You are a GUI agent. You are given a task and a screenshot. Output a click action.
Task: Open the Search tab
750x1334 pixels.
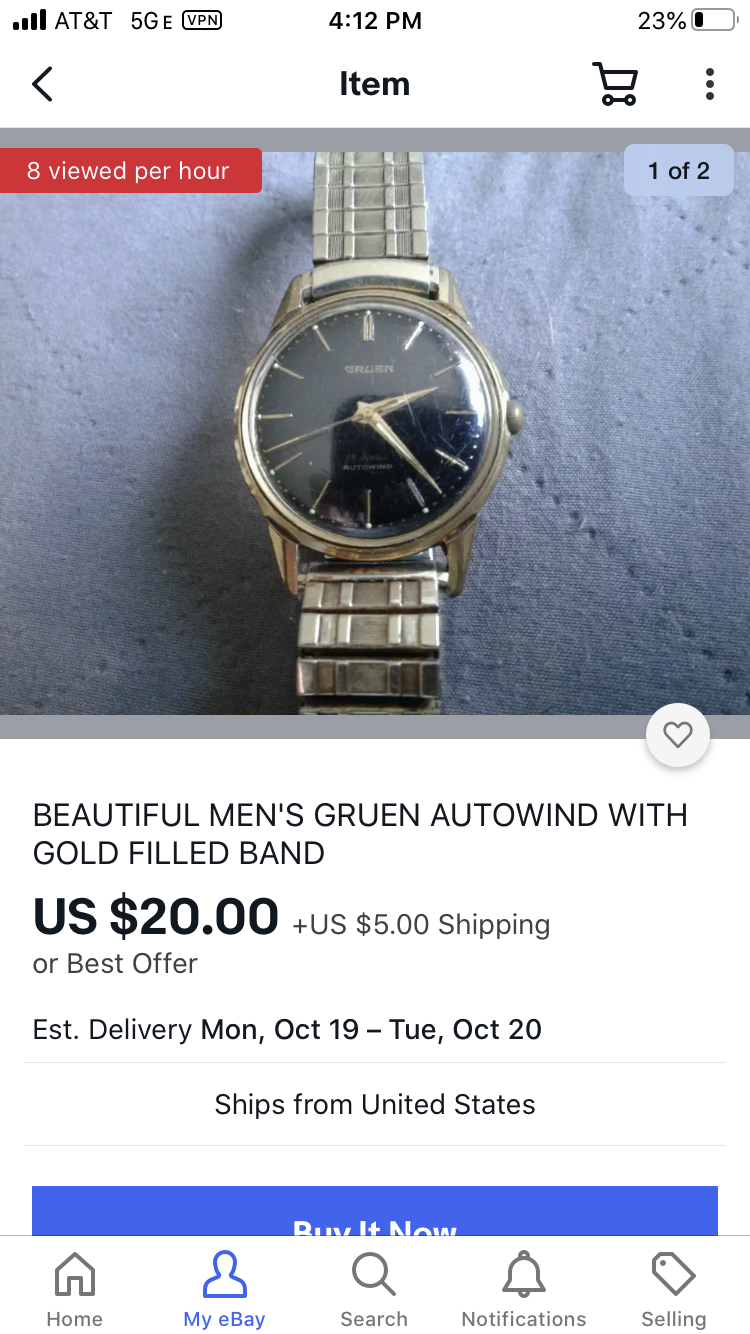click(374, 1290)
